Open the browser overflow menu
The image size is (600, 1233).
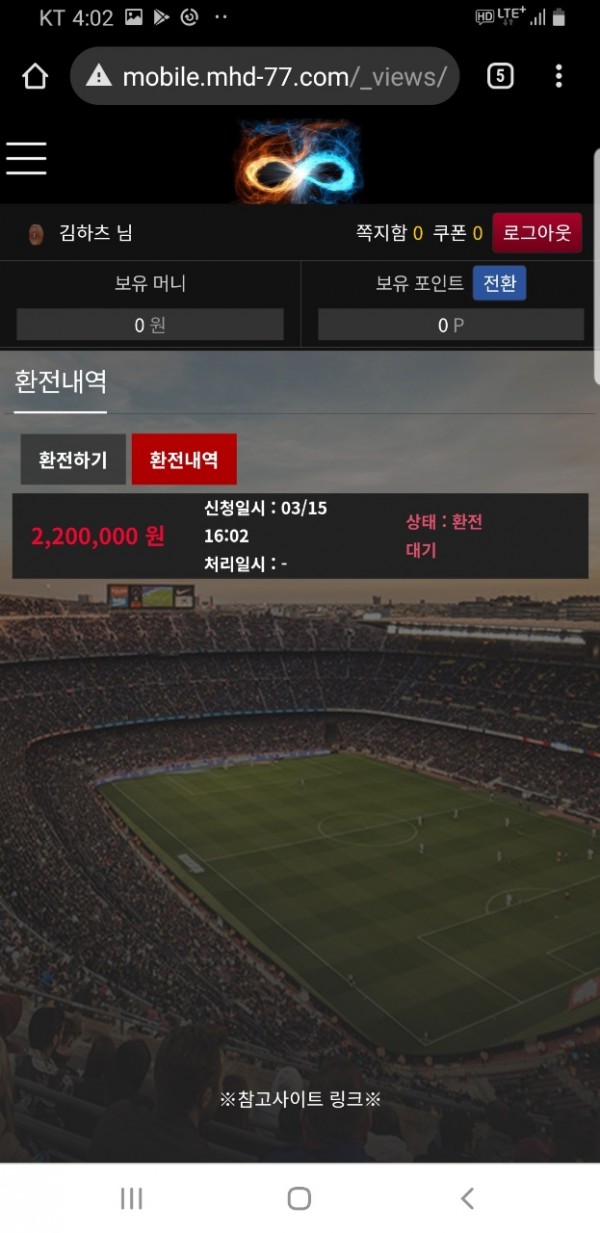pyautogui.click(x=558, y=76)
